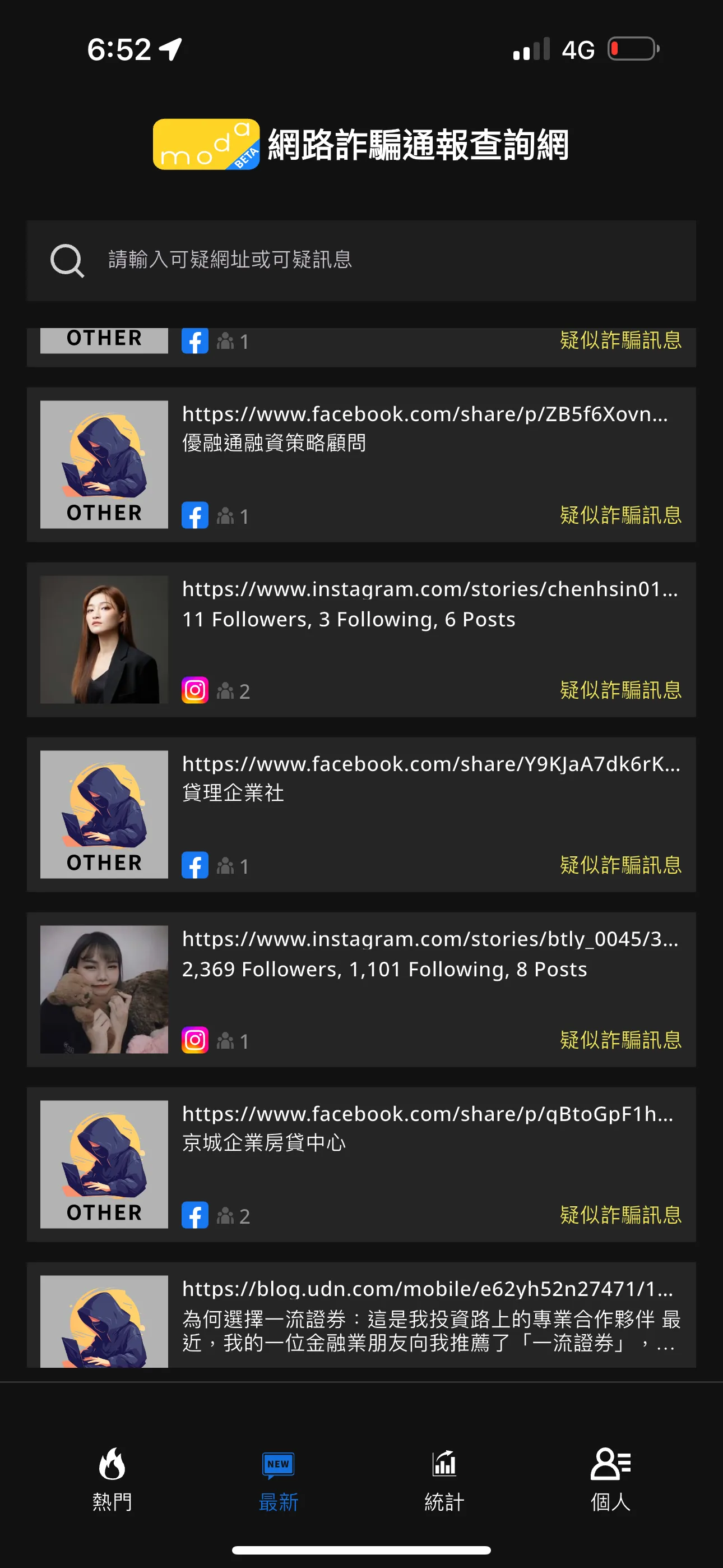Viewport: 723px width, 1568px height.
Task: Tap the suspicious URL search field
Action: [361, 261]
